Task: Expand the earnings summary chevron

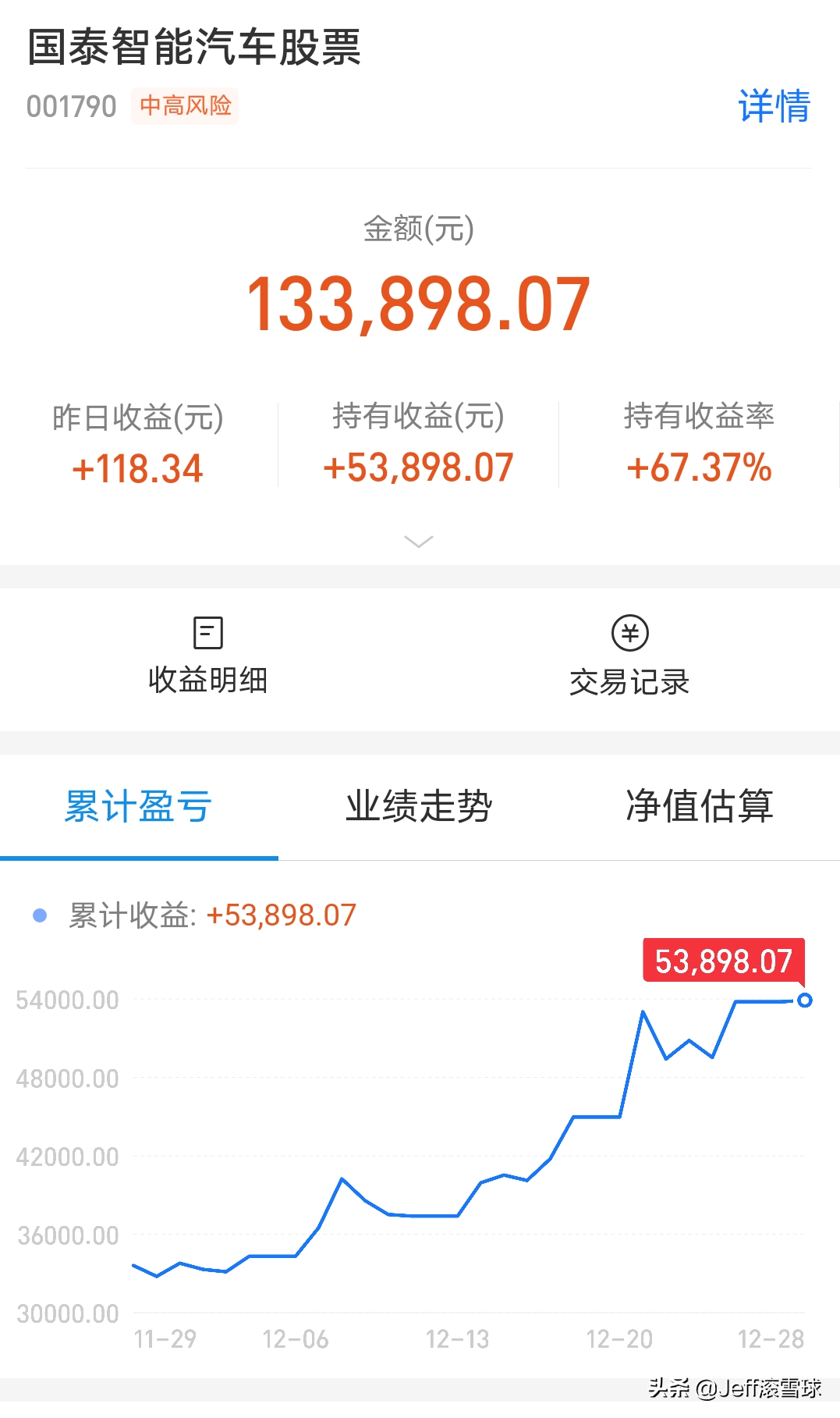Action: pyautogui.click(x=420, y=542)
